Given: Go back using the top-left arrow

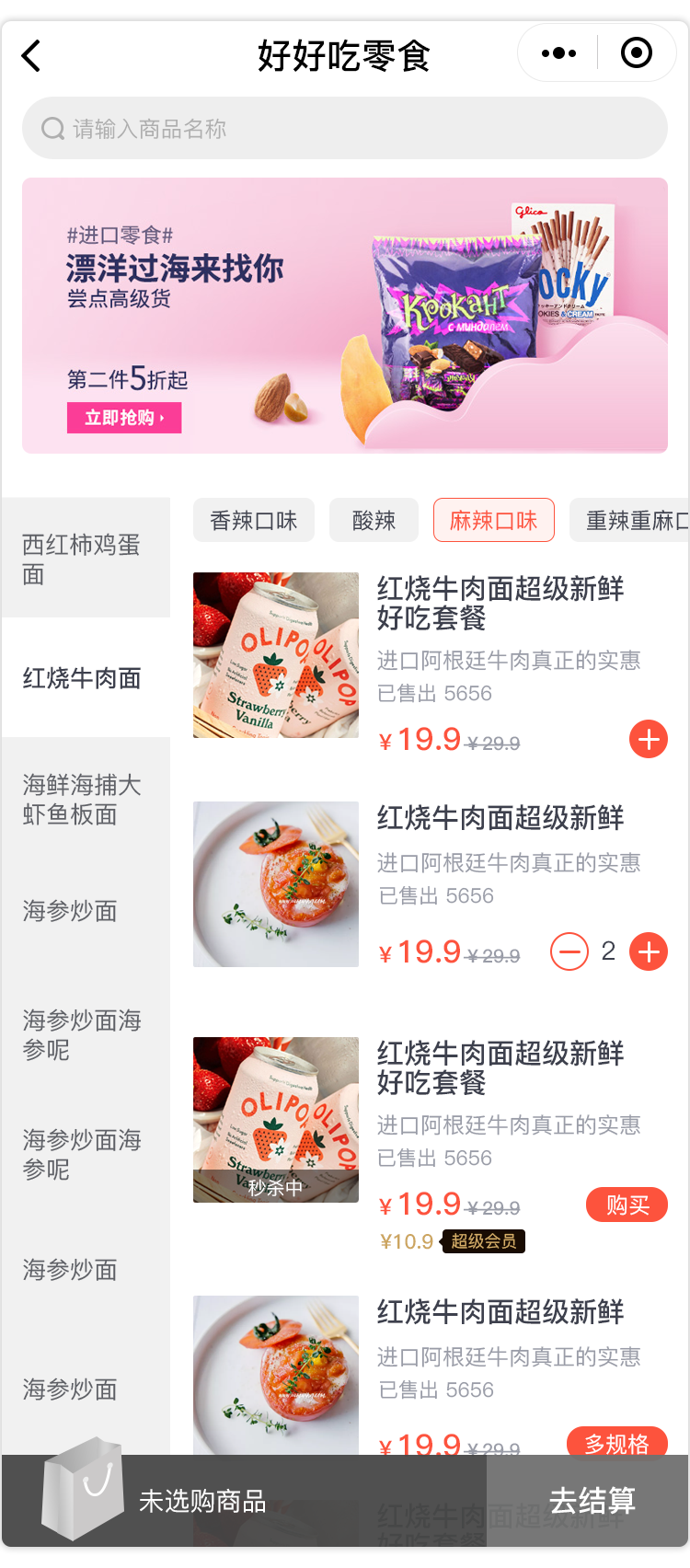Looking at the screenshot, I should point(32,56).
